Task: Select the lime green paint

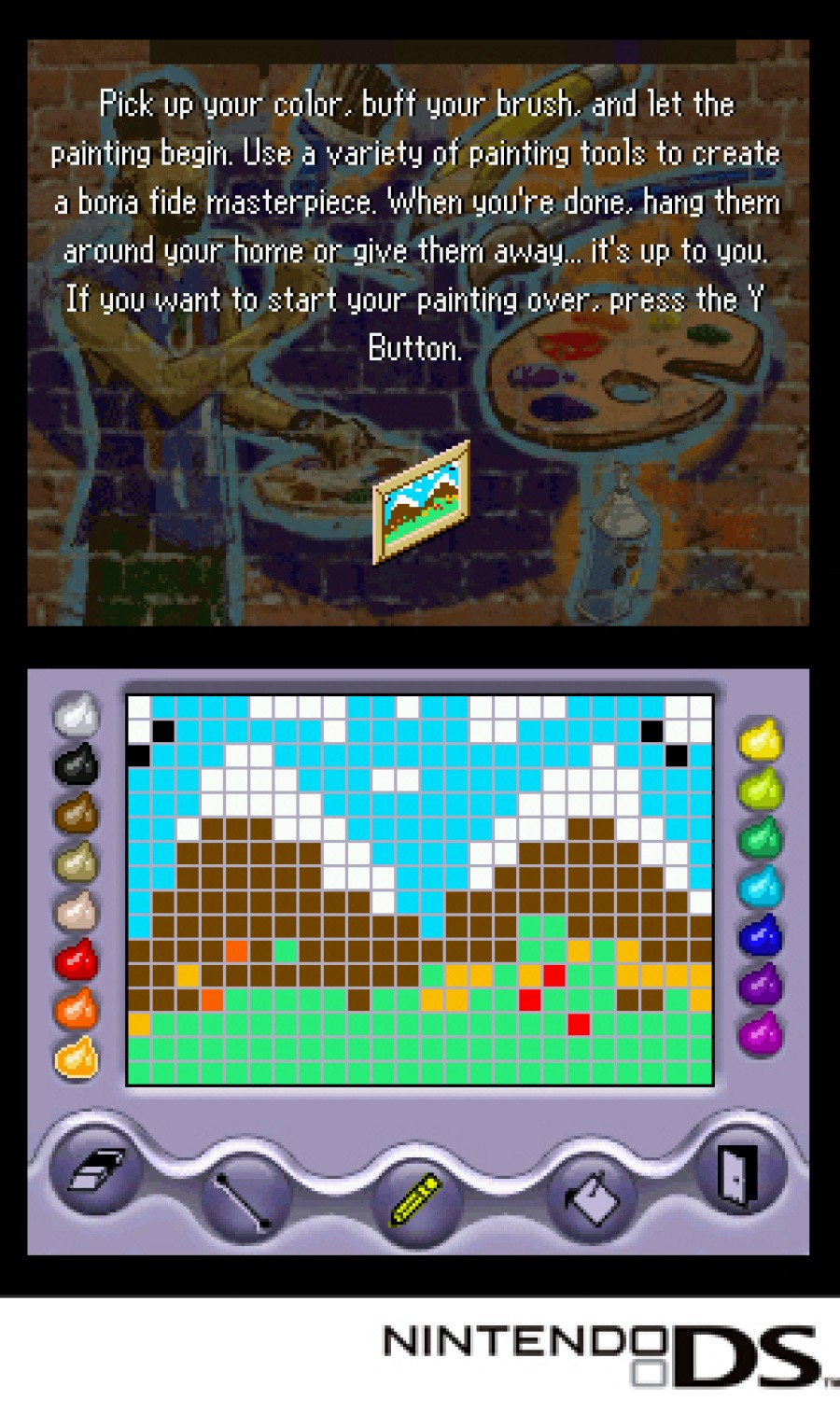Action: [x=760, y=789]
